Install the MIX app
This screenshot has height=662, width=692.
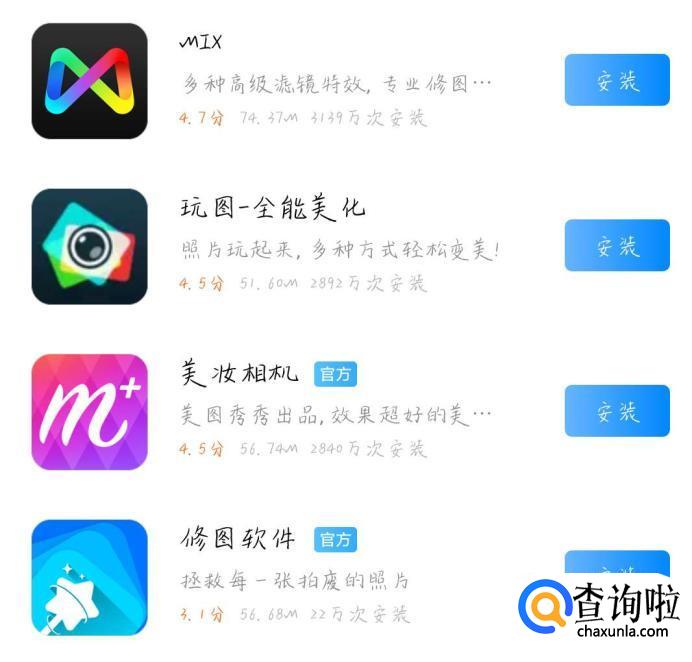616,80
